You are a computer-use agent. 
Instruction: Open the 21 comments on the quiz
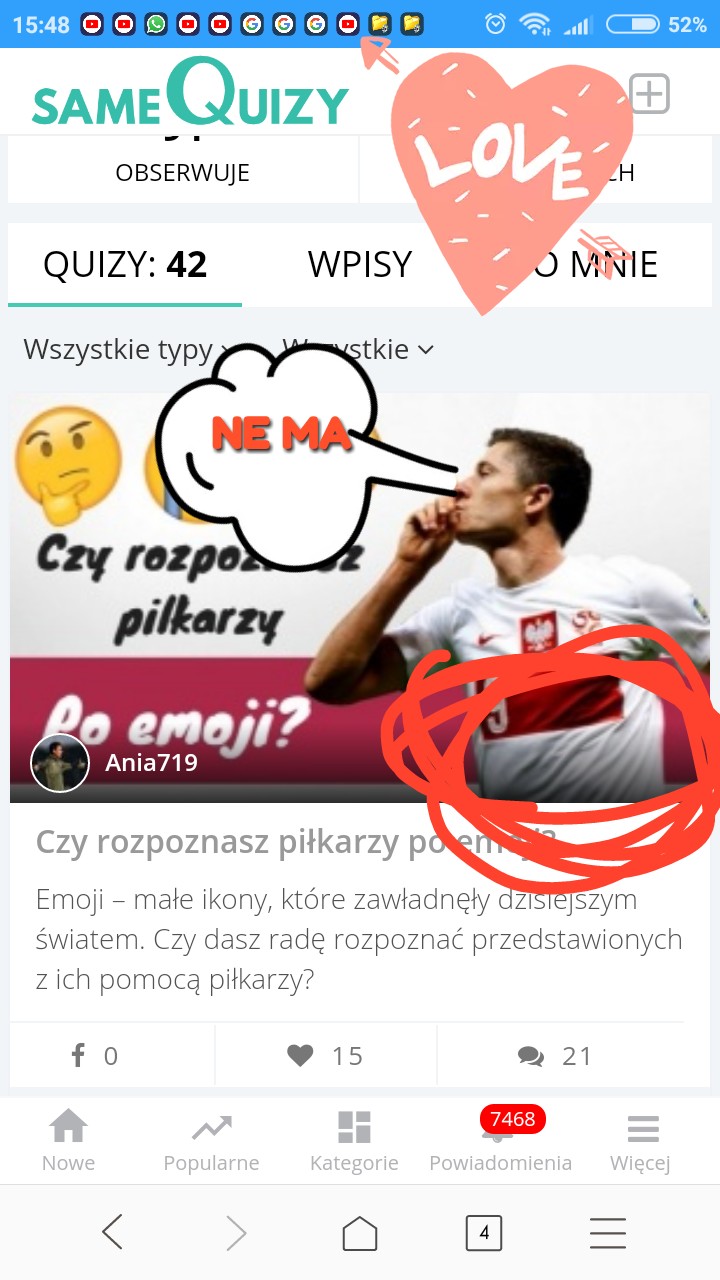(556, 1056)
